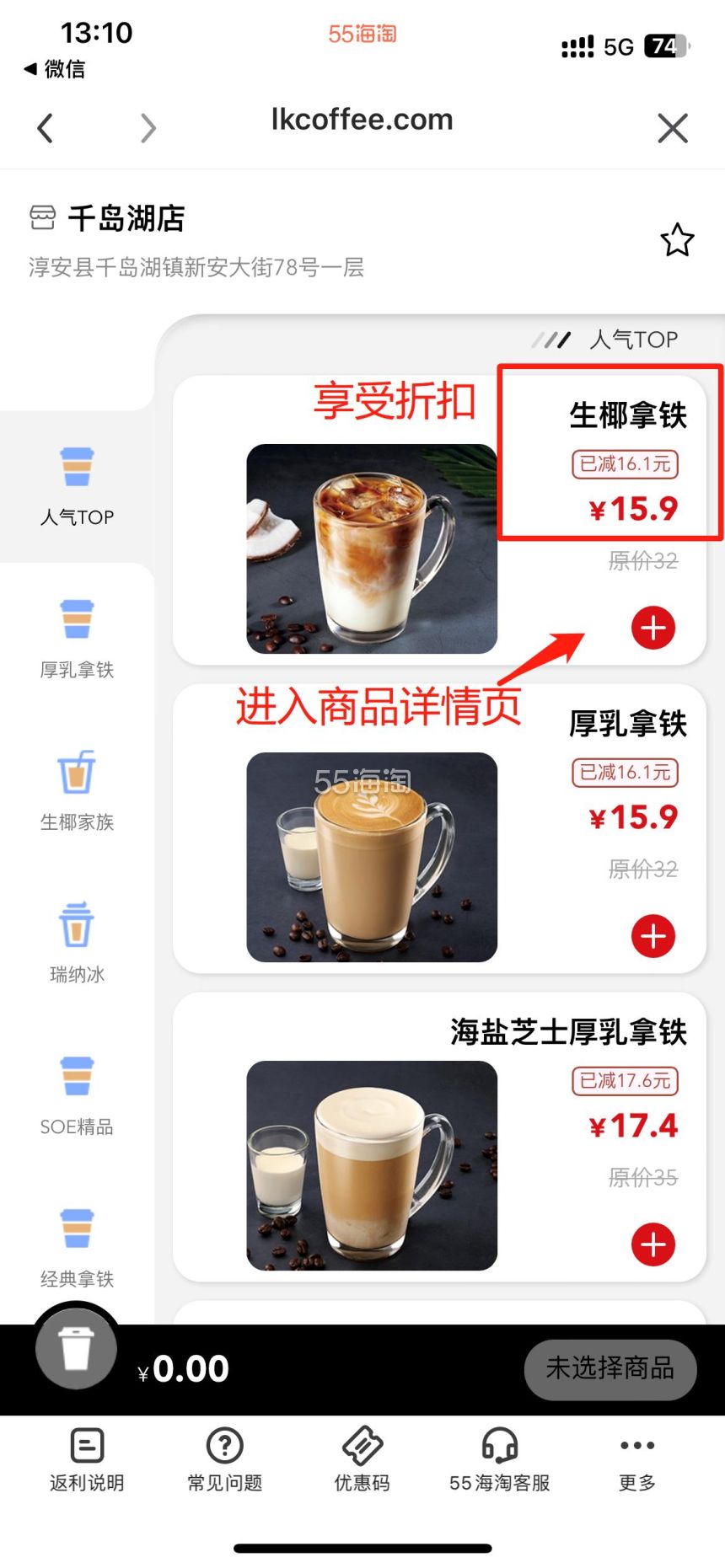Select the 人气TOP category
This screenshot has width=725, height=1568.
[x=77, y=486]
